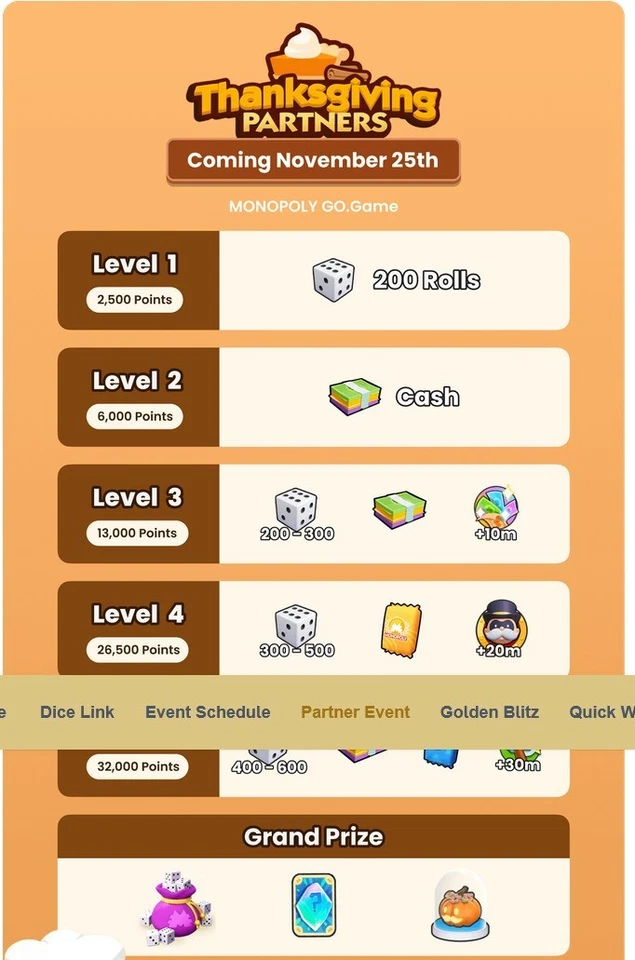Go to Golden Blitz
635x960 pixels.
tap(489, 712)
